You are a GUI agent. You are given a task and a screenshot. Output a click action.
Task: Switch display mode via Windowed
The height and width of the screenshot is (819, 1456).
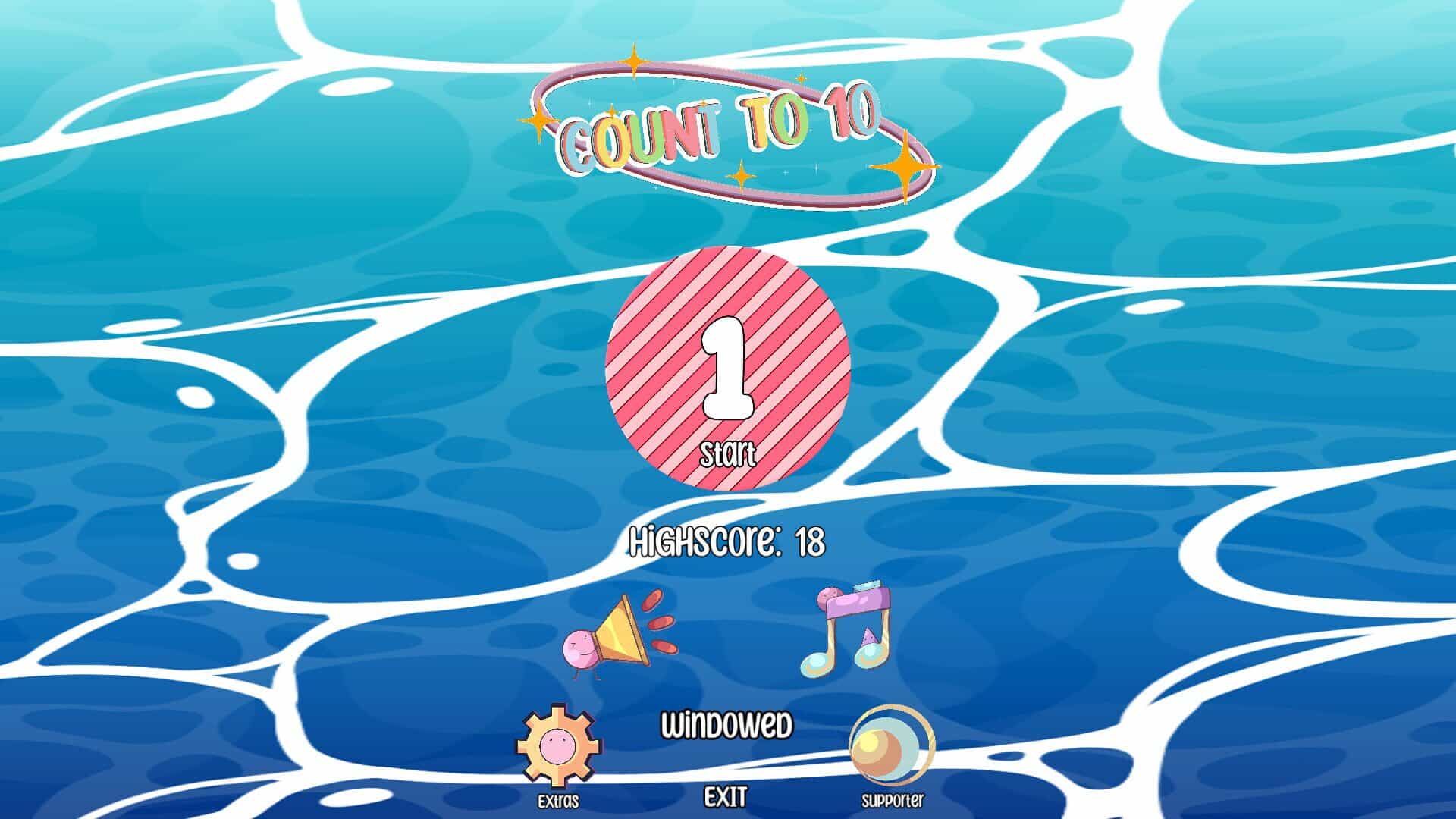[726, 725]
